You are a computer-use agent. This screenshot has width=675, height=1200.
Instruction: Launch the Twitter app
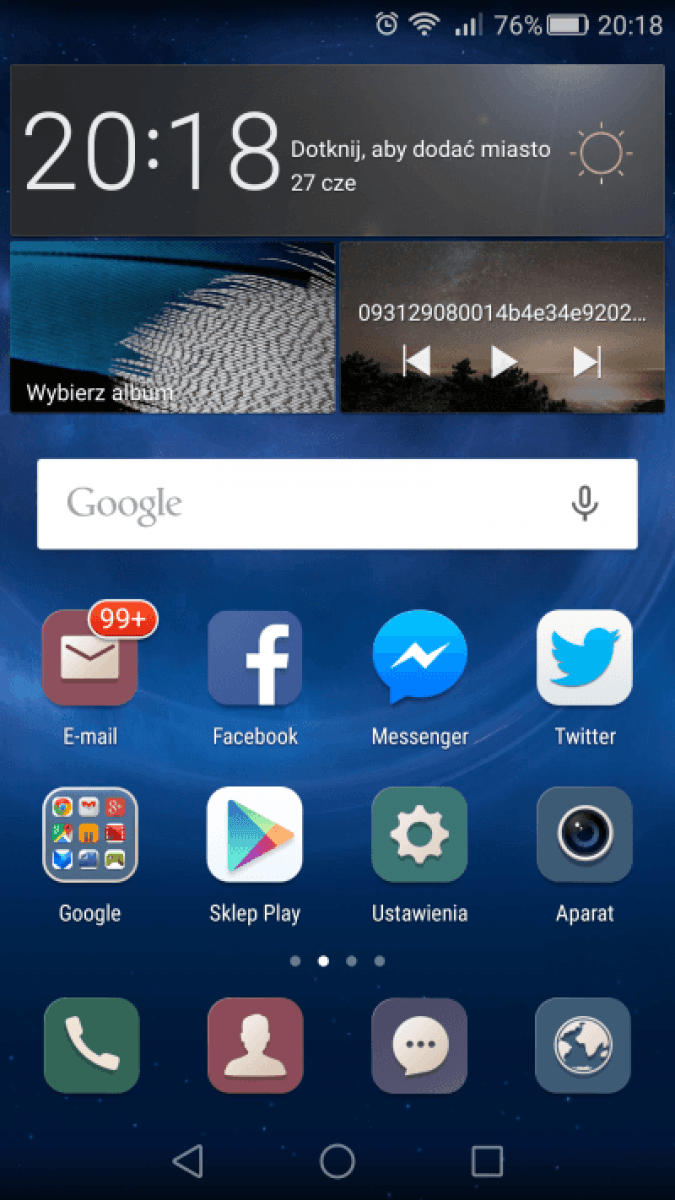[585, 658]
